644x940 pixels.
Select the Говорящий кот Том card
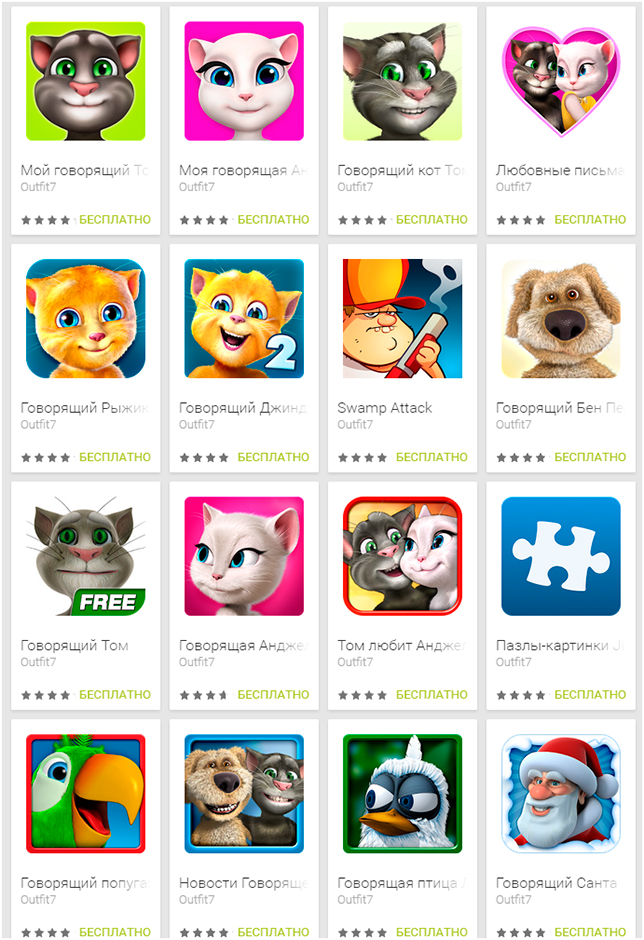(402, 82)
